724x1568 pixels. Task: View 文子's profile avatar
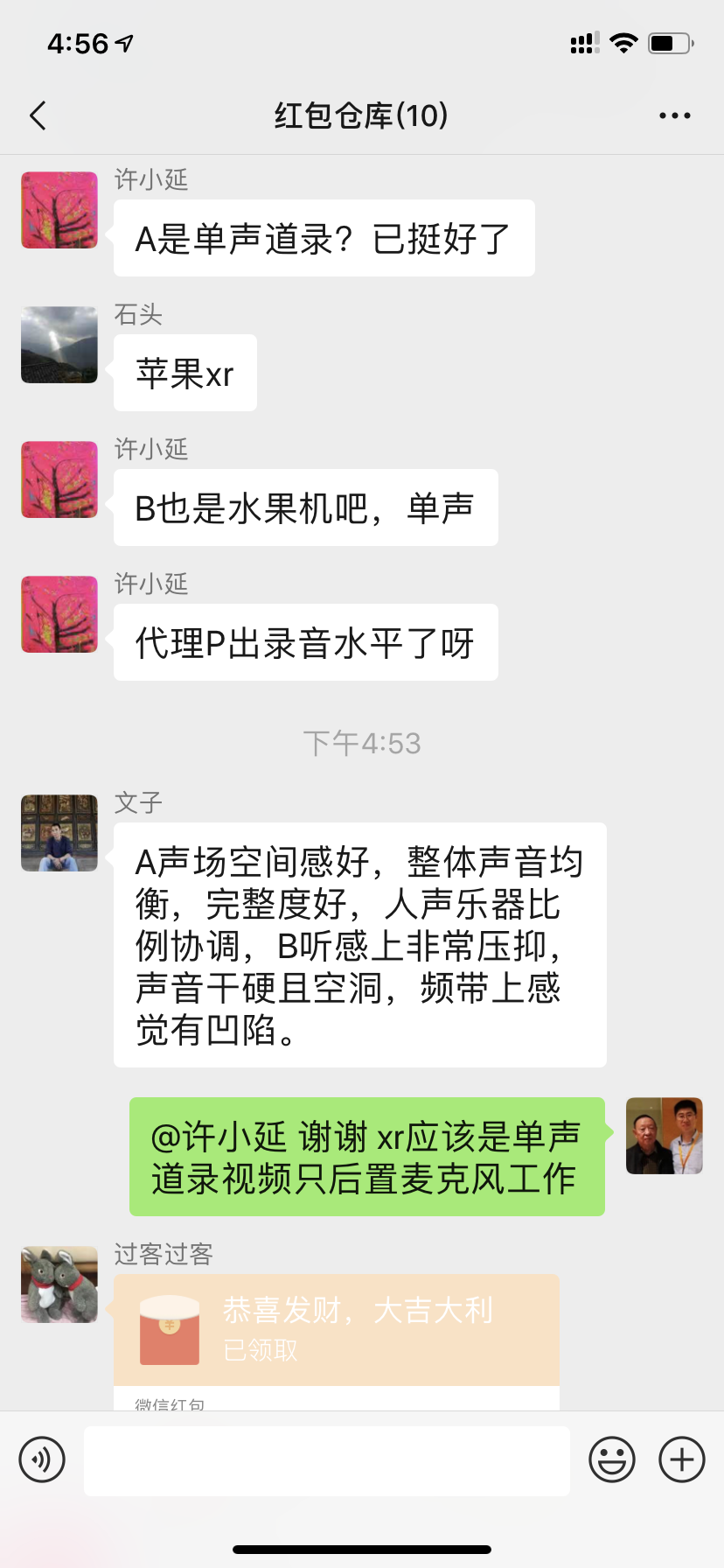pos(59,833)
